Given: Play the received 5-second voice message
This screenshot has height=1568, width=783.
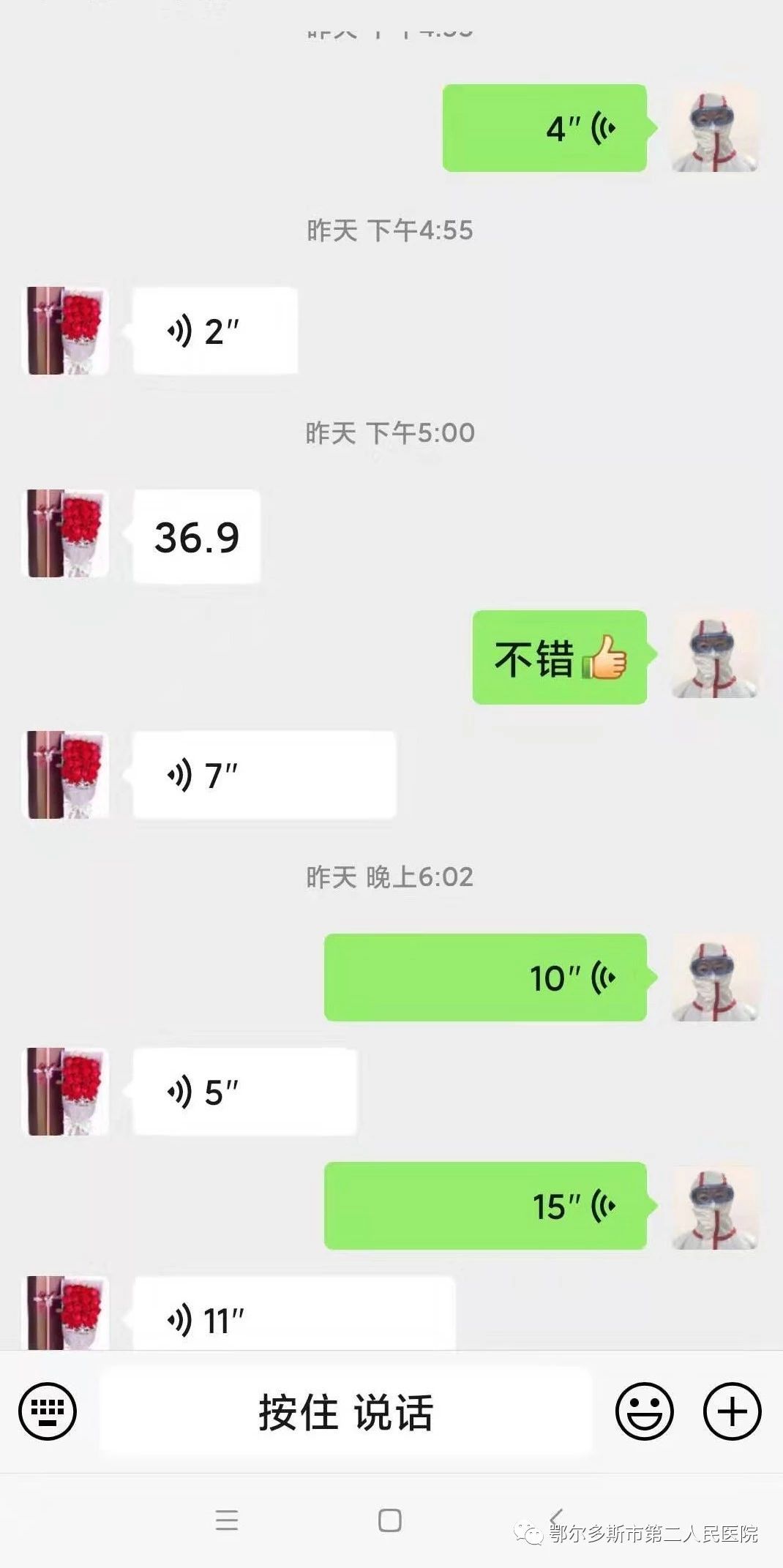Looking at the screenshot, I should point(244,1092).
